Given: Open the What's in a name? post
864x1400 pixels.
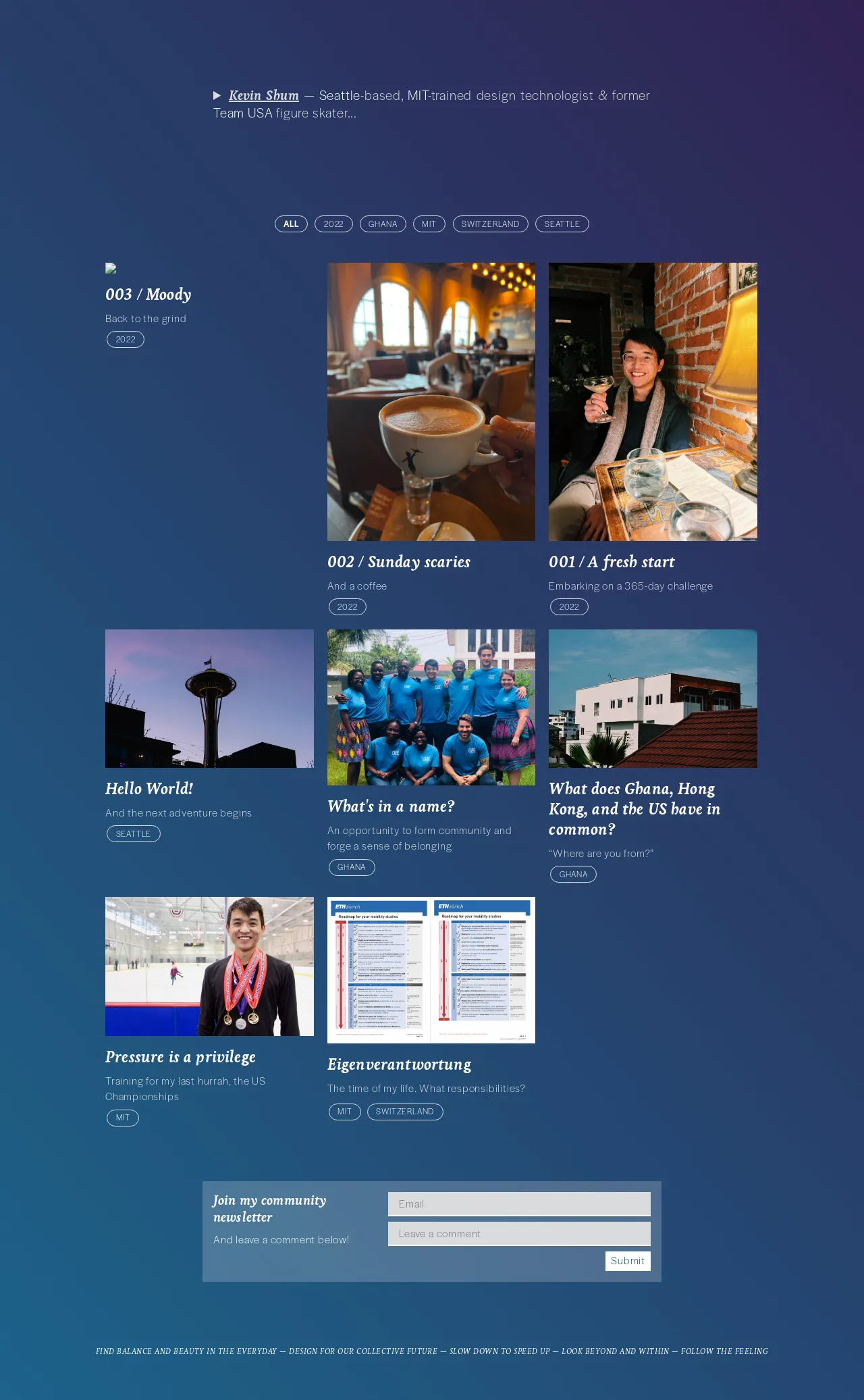Looking at the screenshot, I should click(x=391, y=806).
